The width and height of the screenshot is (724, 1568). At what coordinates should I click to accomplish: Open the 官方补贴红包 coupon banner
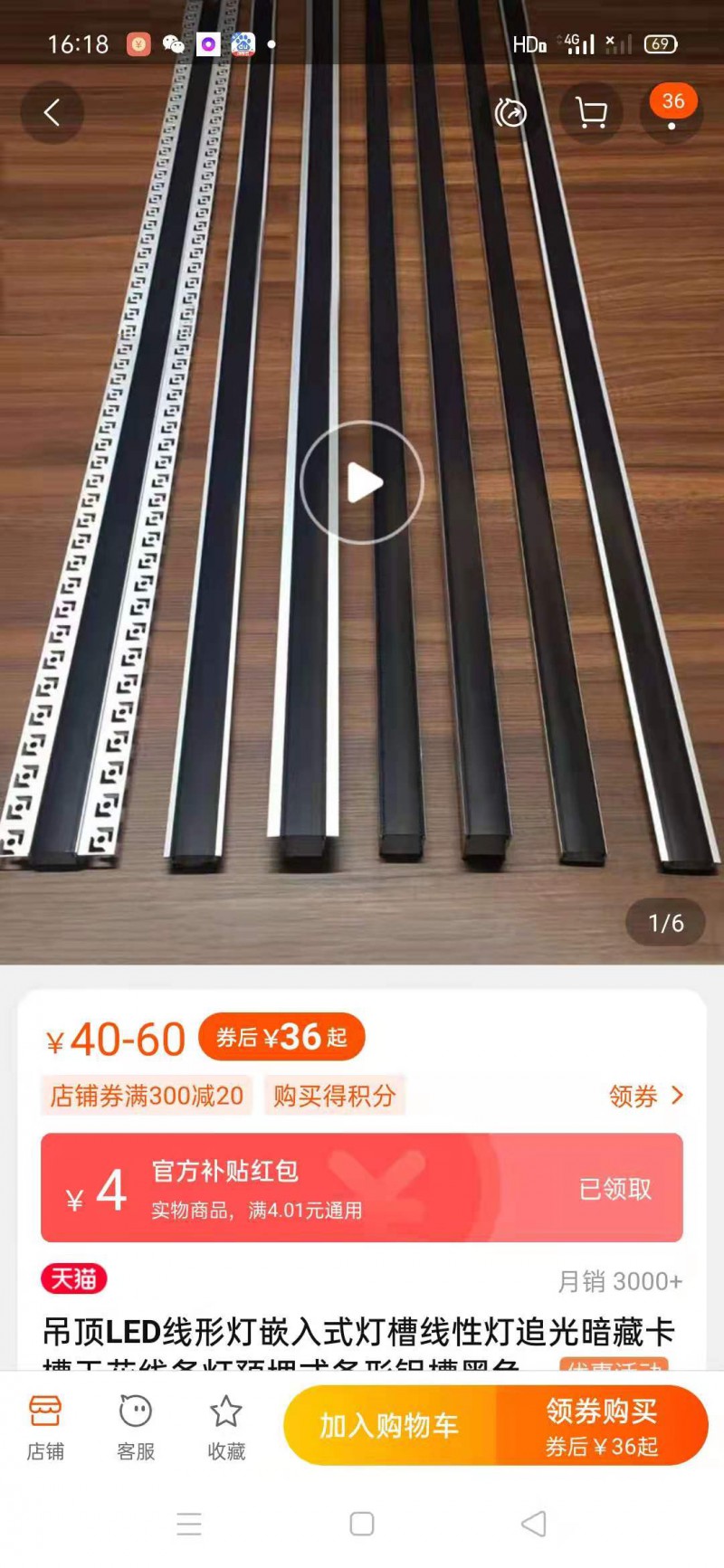pos(362,1188)
